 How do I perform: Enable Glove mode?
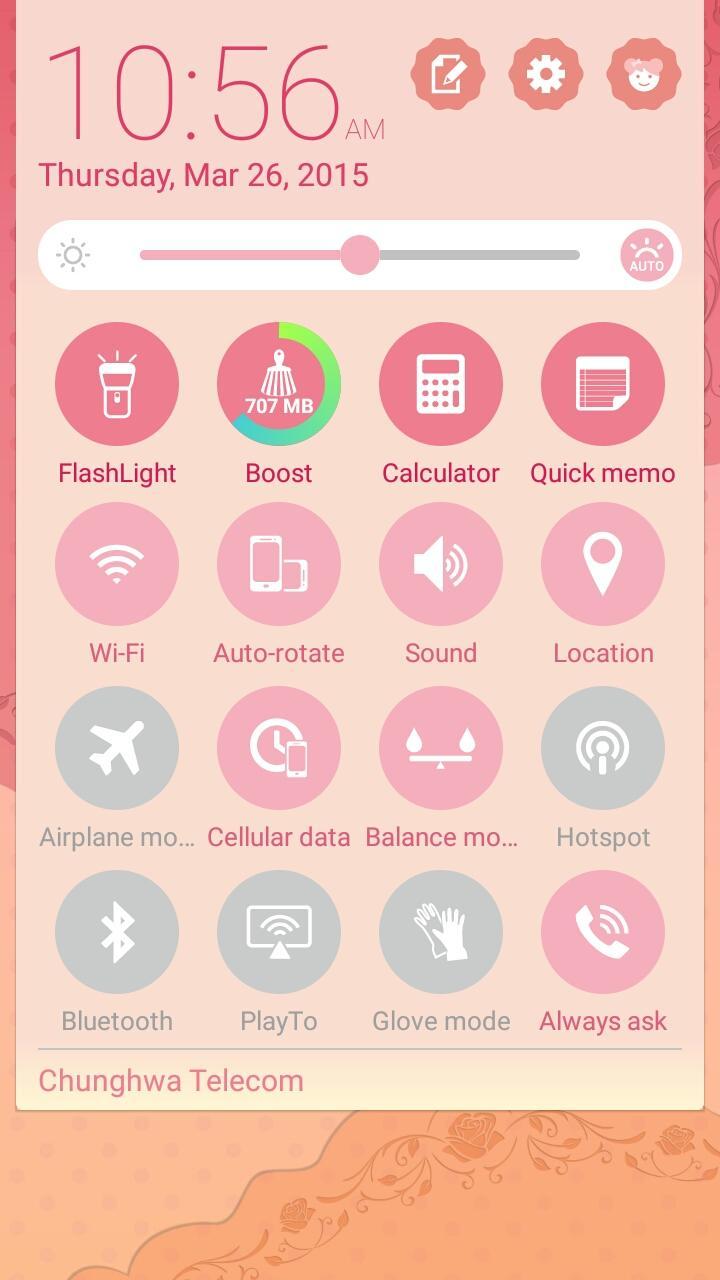(441, 931)
